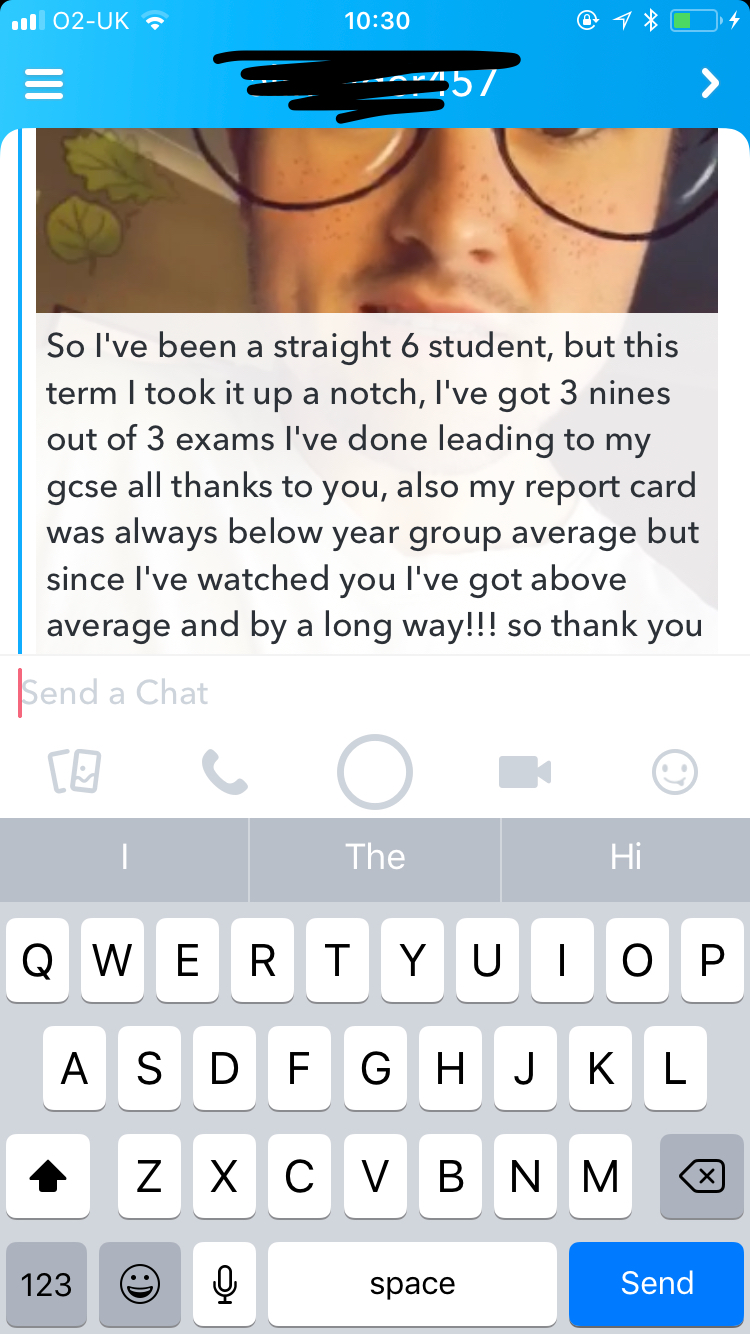Viewport: 750px width, 1334px height.
Task: Open the snap image in the chat
Action: tap(377, 220)
